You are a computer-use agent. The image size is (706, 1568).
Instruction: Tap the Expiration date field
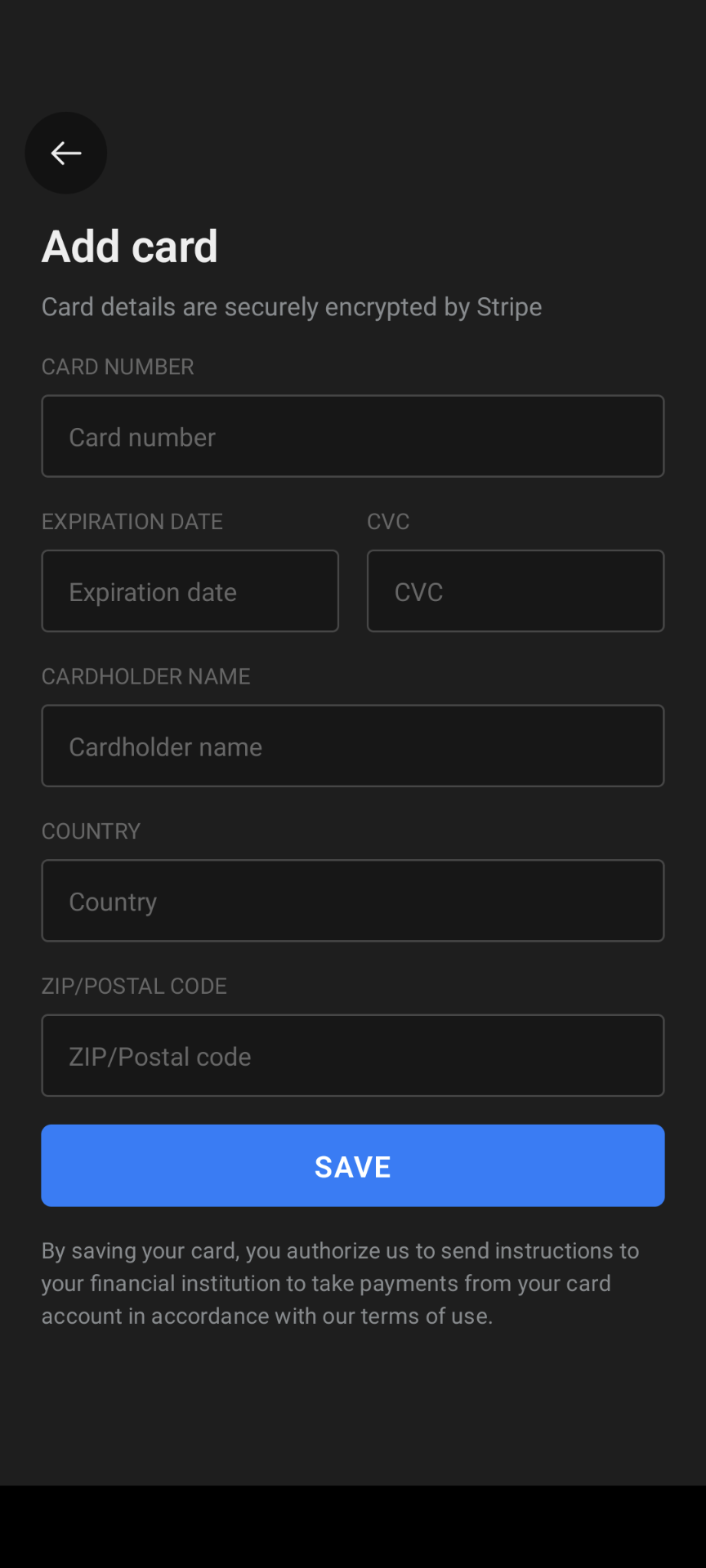(x=190, y=590)
